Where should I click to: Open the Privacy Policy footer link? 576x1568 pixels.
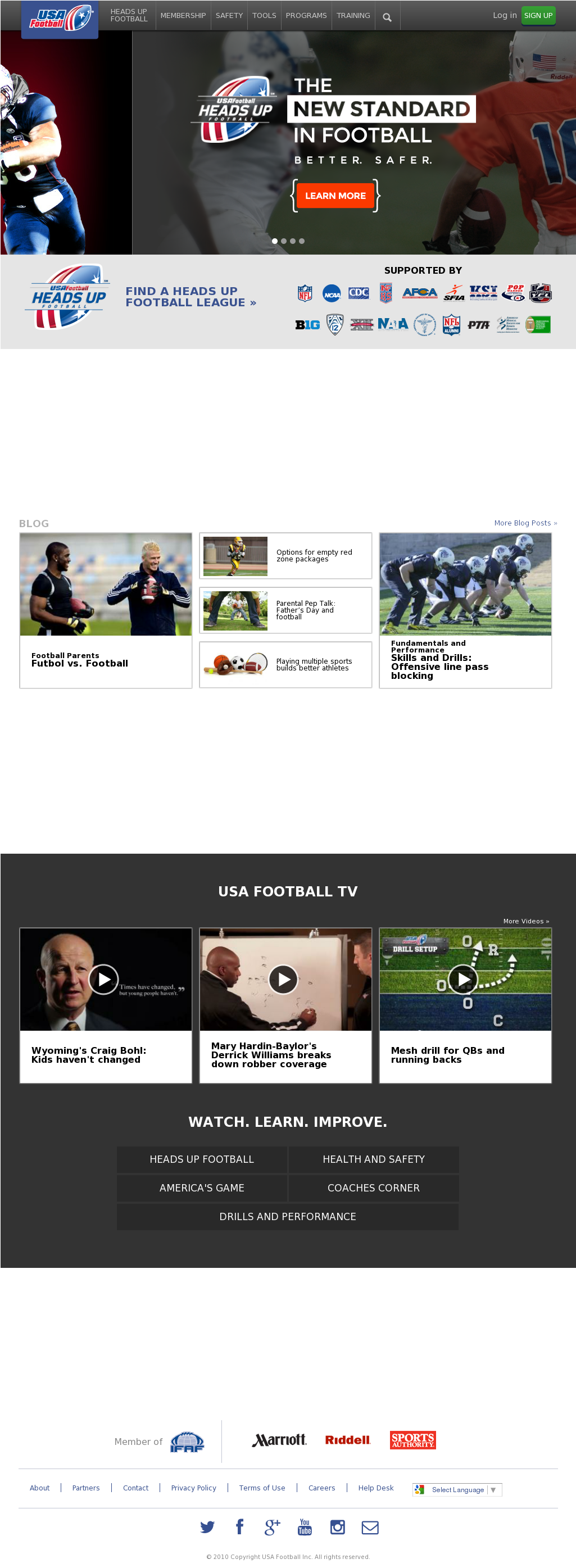(193, 1488)
